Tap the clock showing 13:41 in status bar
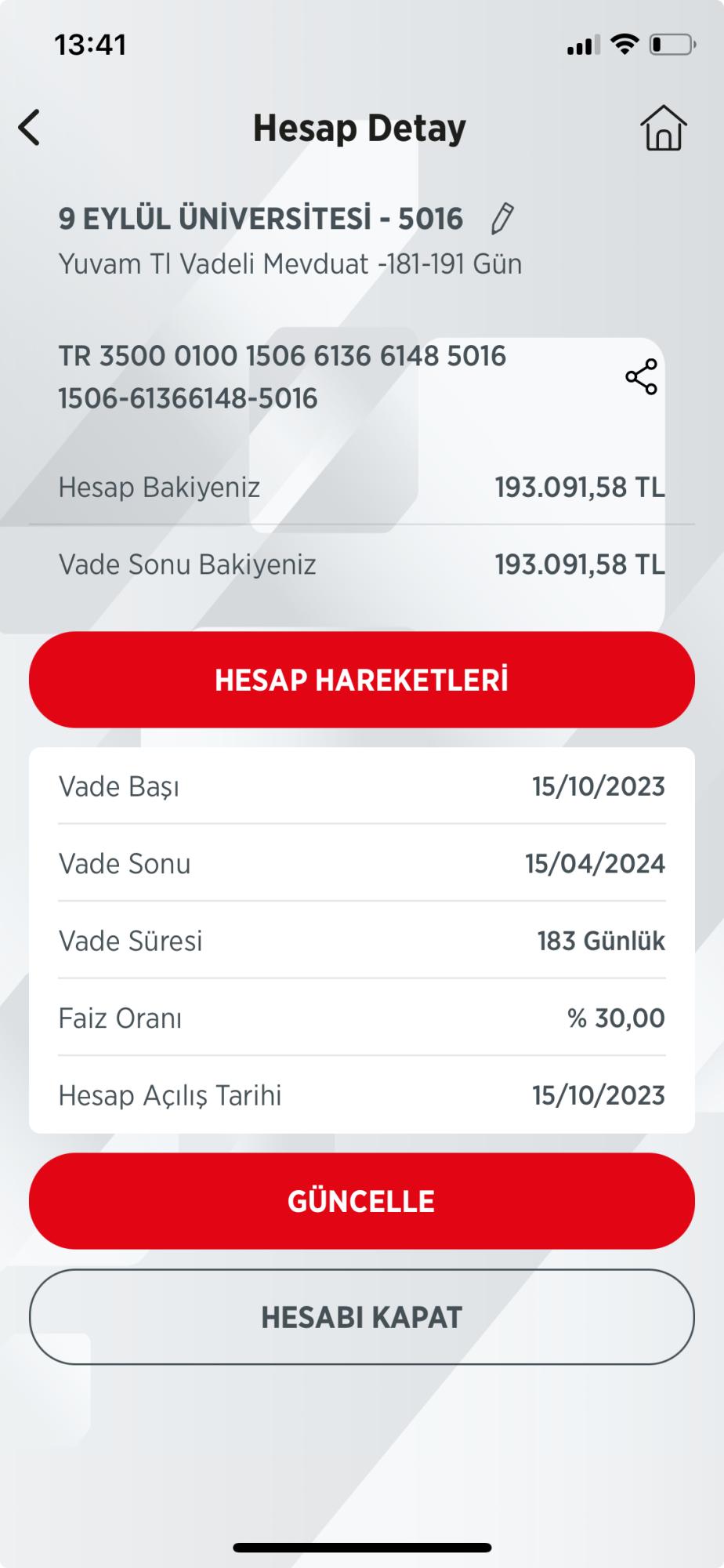 90,45
